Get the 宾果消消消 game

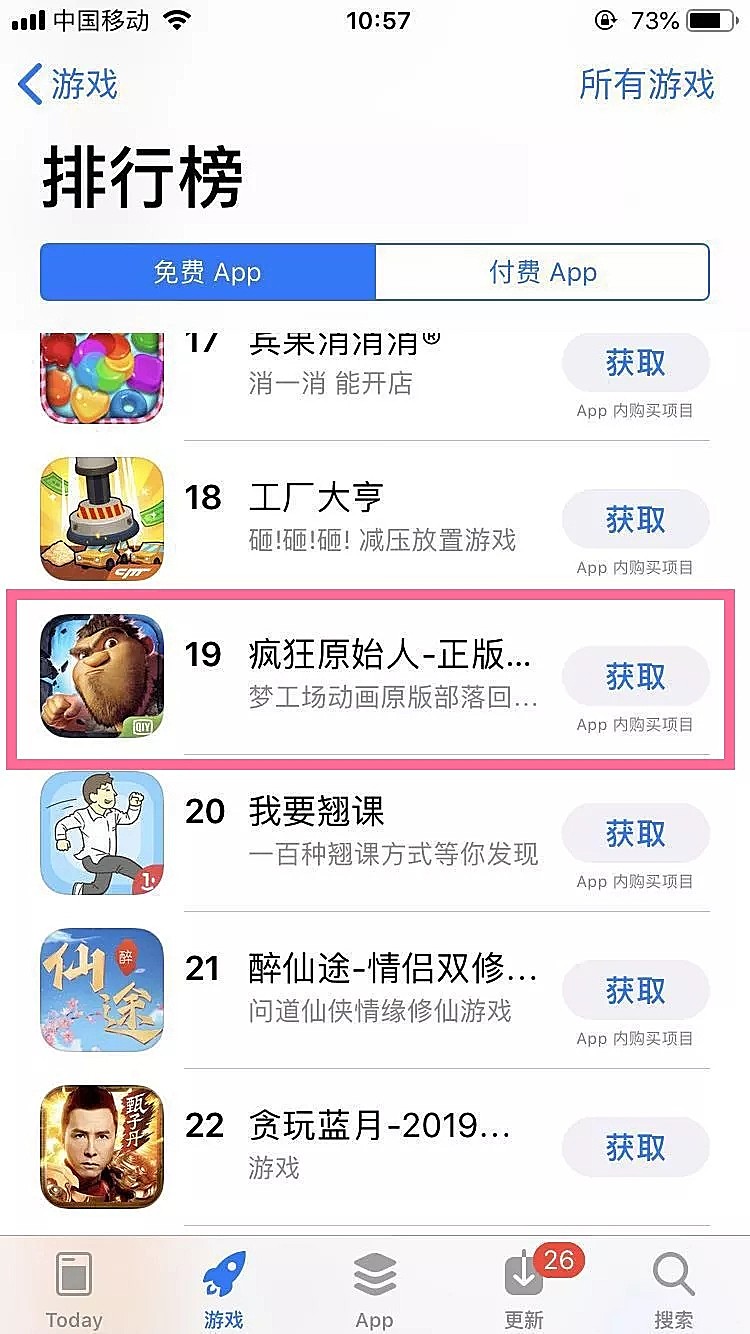pyautogui.click(x=635, y=363)
